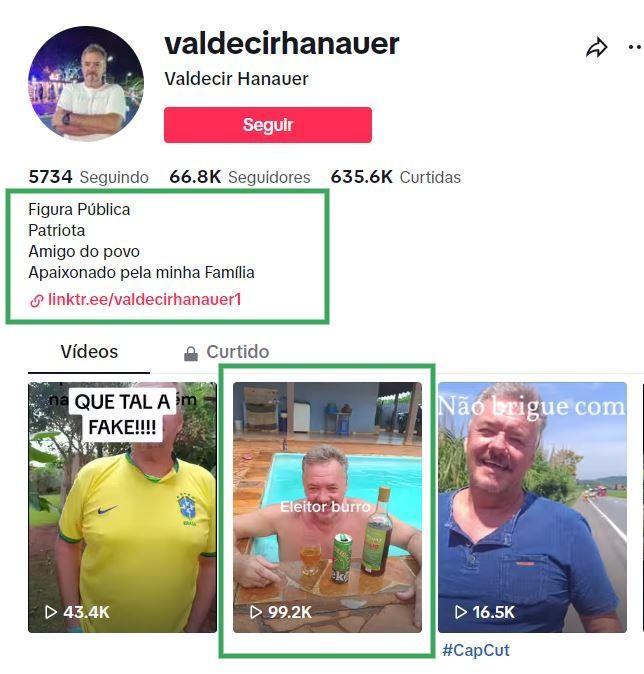Open the 'QUE TAL A FAKE' video
This screenshot has width=644, height=674.
coord(122,507)
